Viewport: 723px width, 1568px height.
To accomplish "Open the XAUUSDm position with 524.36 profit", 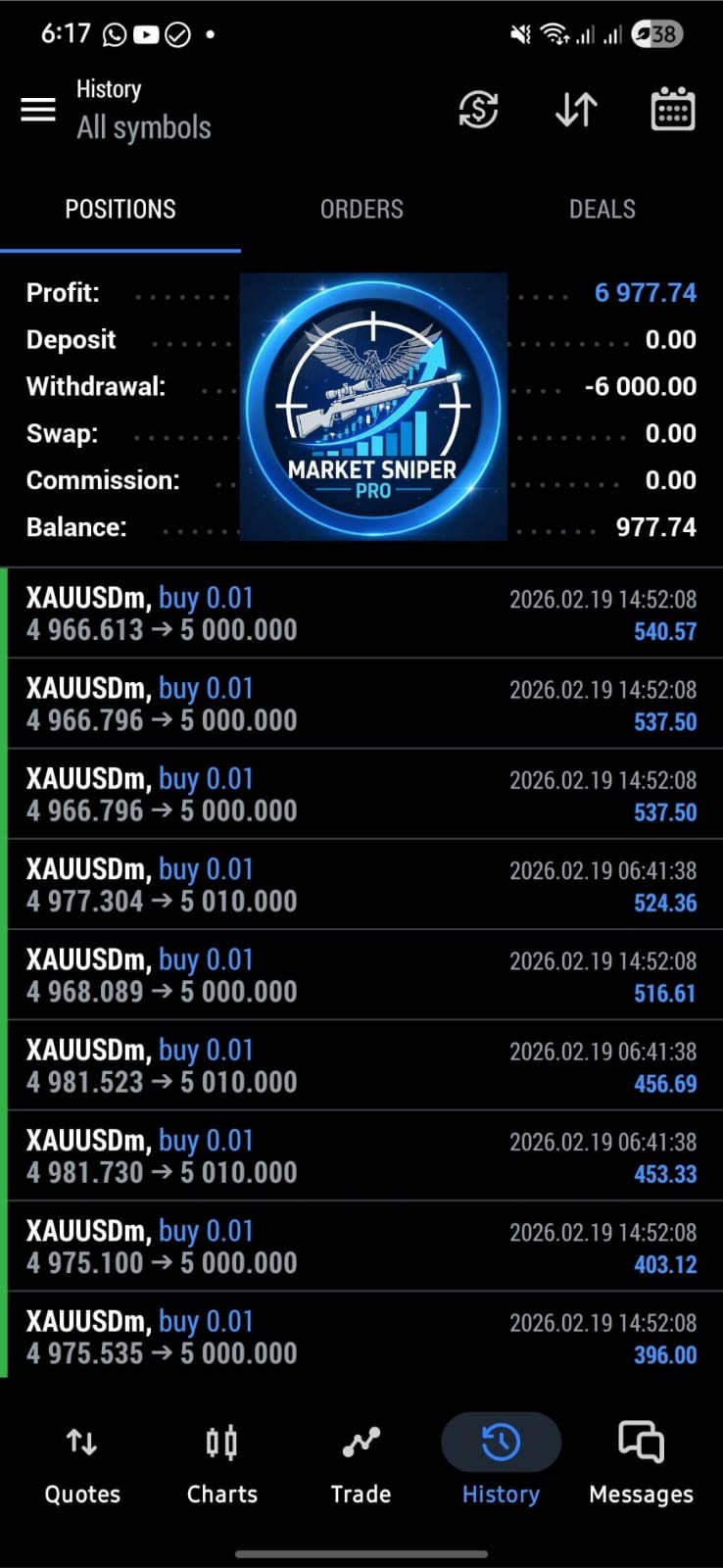I will 361,885.
